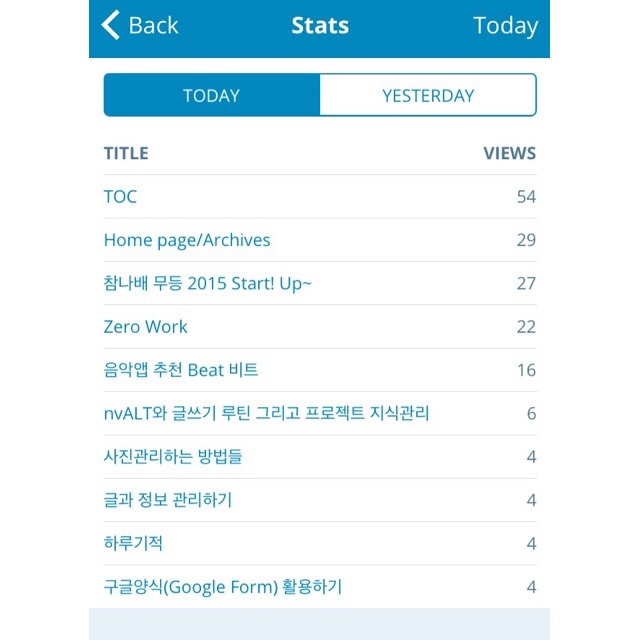Go back using the Back button
Image resolution: width=640 pixels, height=640 pixels.
coord(140,26)
